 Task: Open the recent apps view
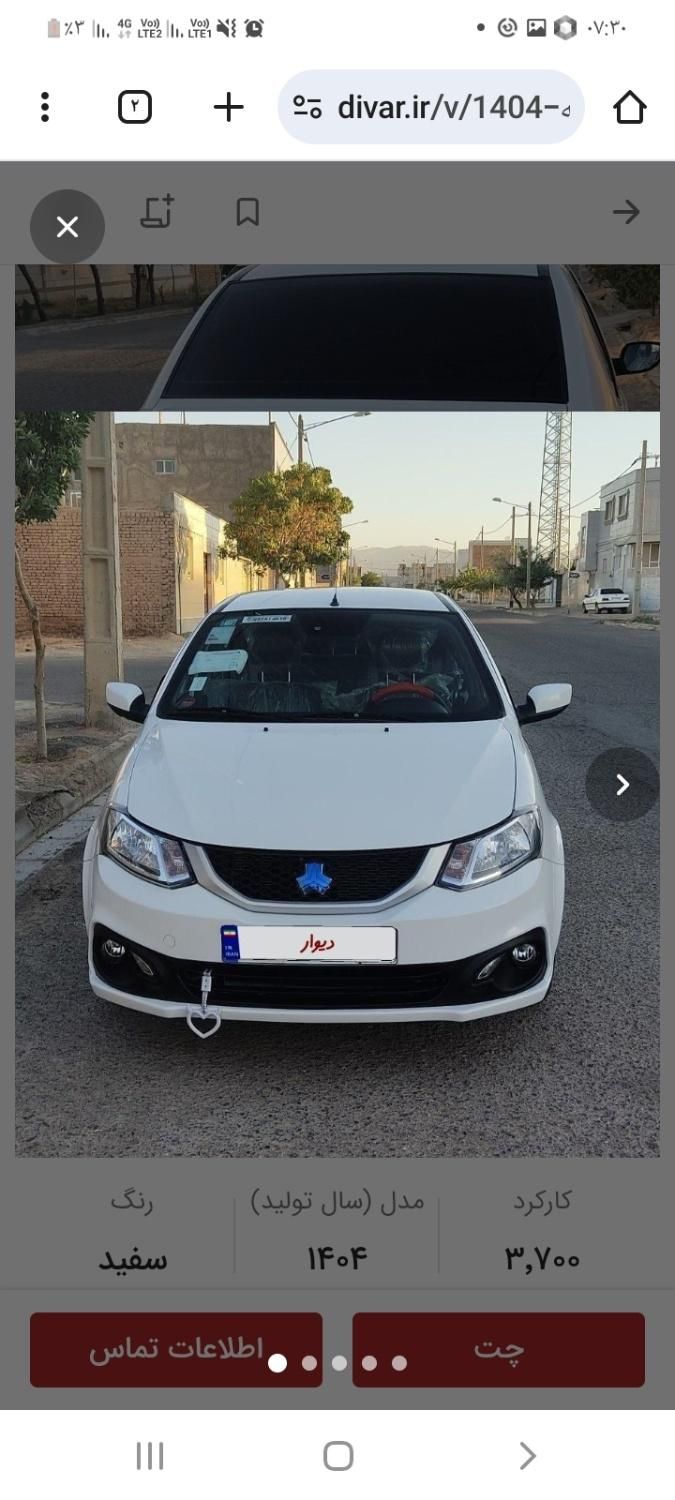(150, 1456)
